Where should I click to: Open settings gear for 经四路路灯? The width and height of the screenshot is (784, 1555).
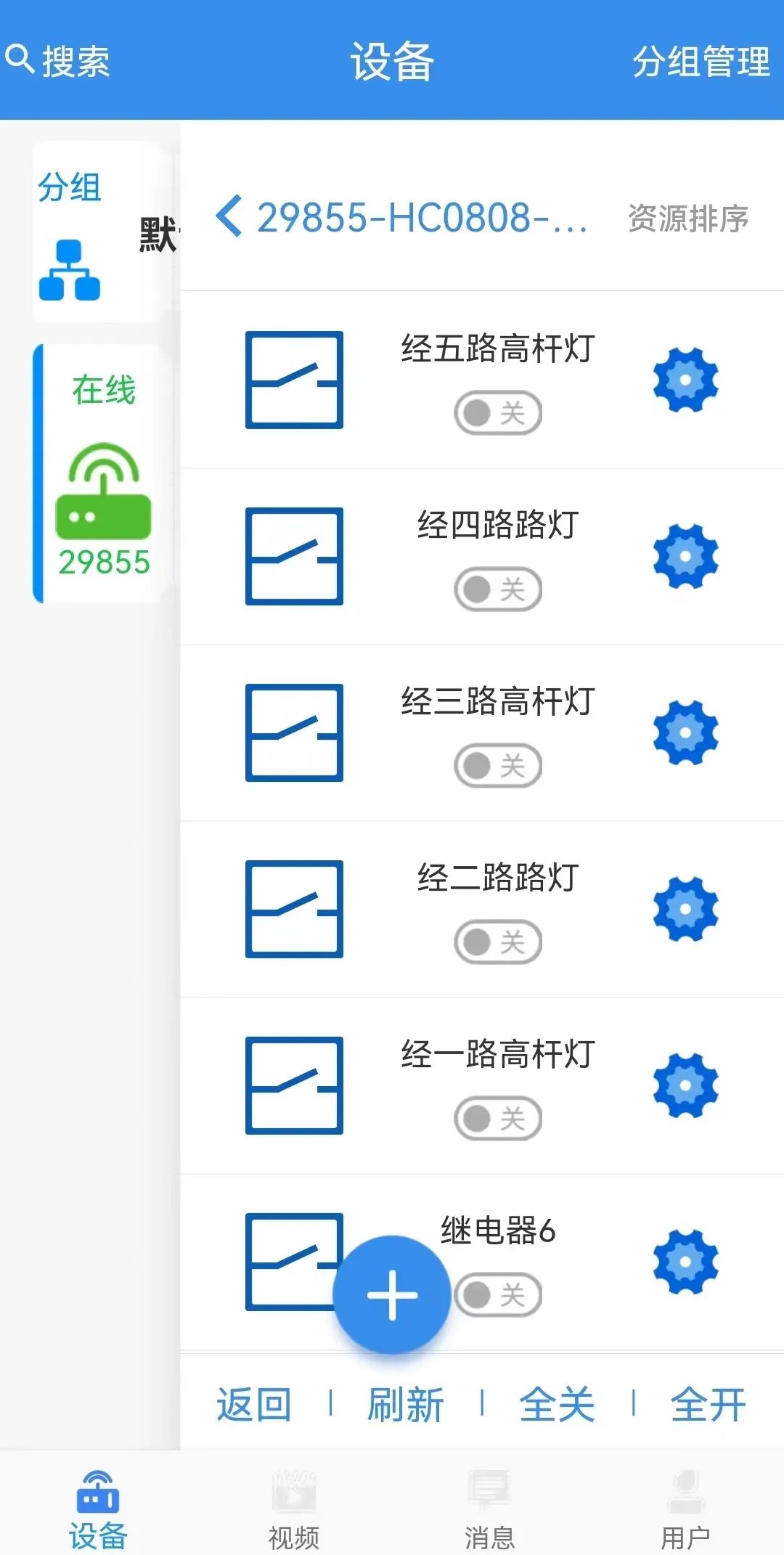point(685,556)
